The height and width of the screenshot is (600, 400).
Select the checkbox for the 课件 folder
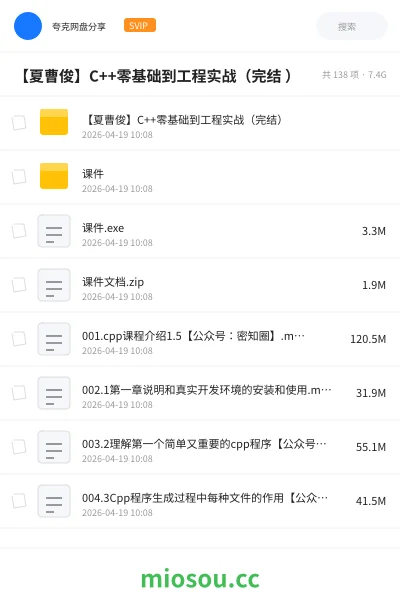(x=19, y=177)
